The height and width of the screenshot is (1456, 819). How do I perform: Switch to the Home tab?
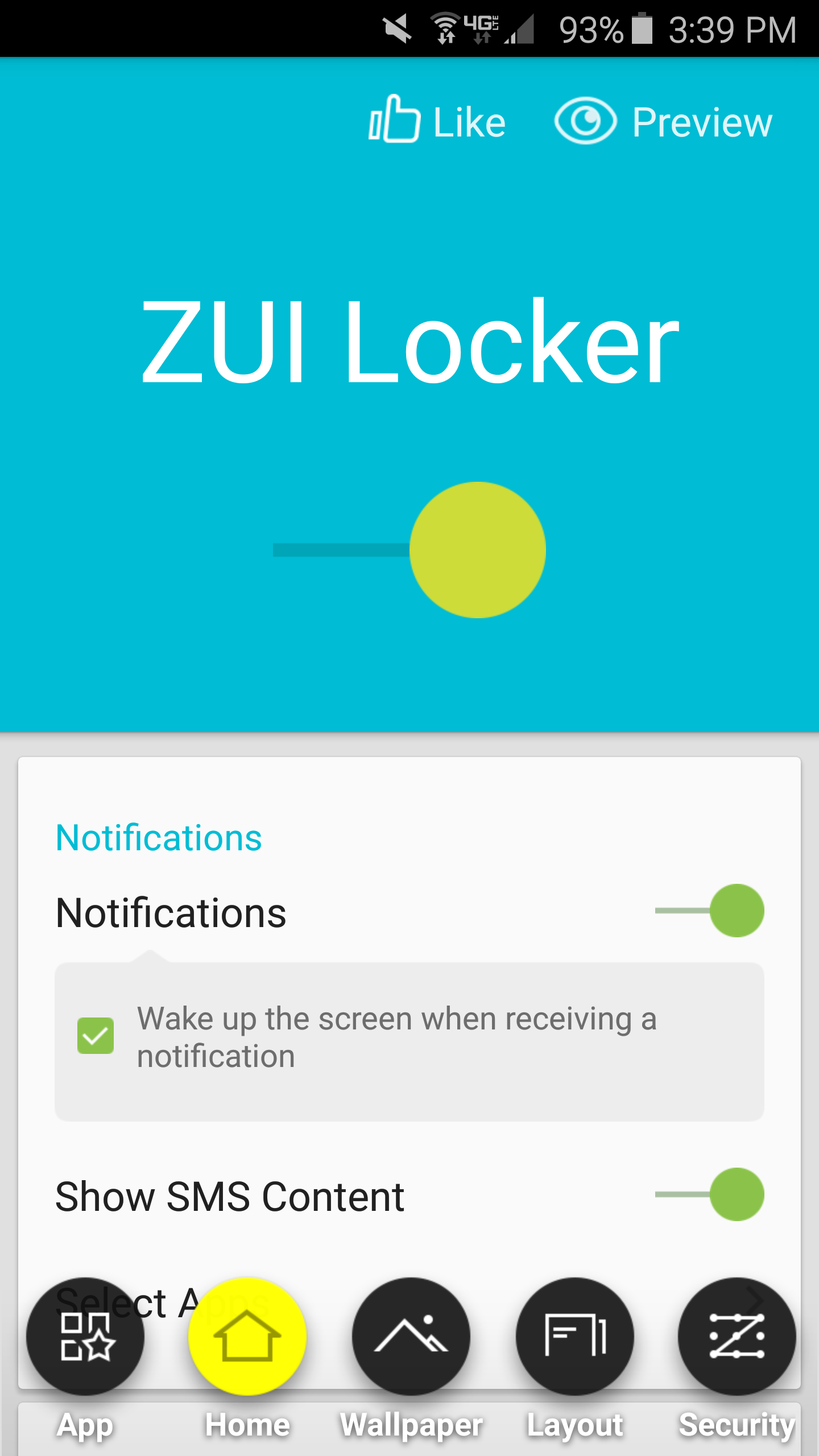coord(247,1337)
